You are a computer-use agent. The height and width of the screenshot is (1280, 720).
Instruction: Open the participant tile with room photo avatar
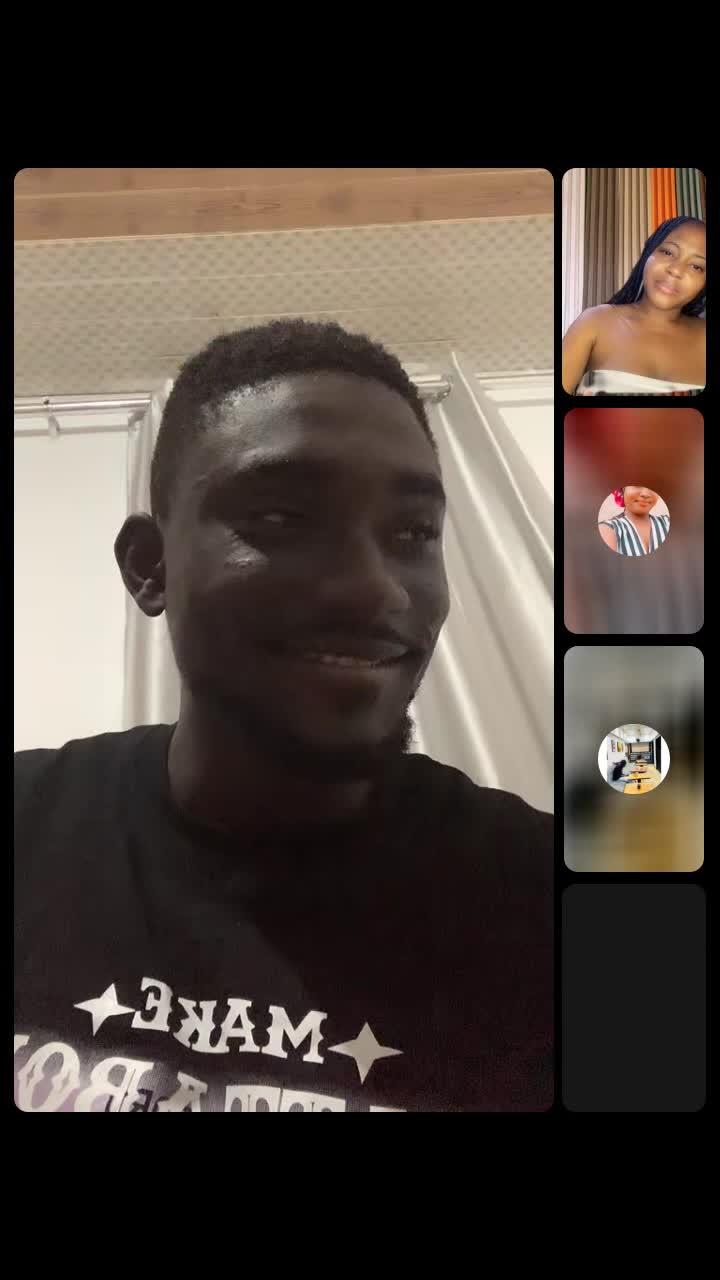pyautogui.click(x=634, y=758)
